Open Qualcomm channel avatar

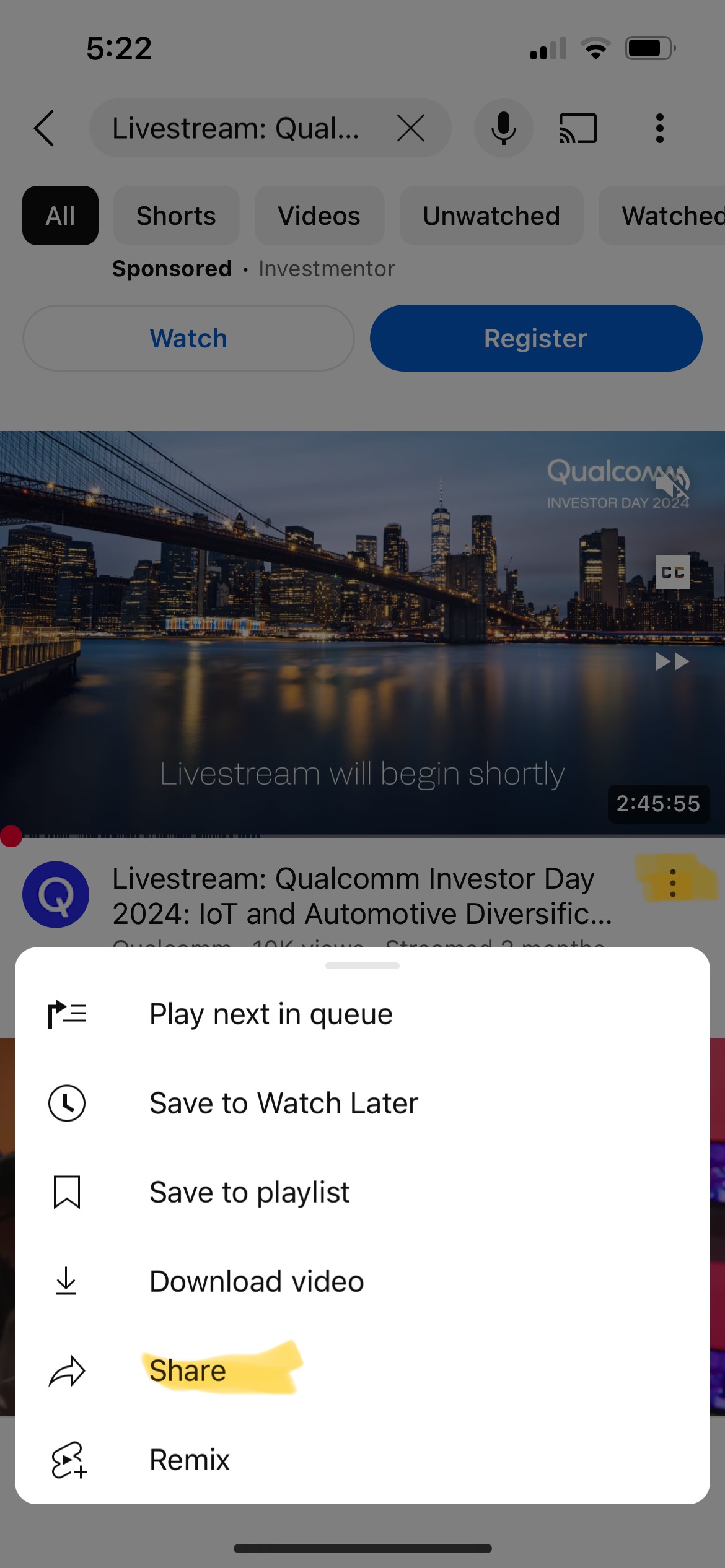(x=56, y=895)
